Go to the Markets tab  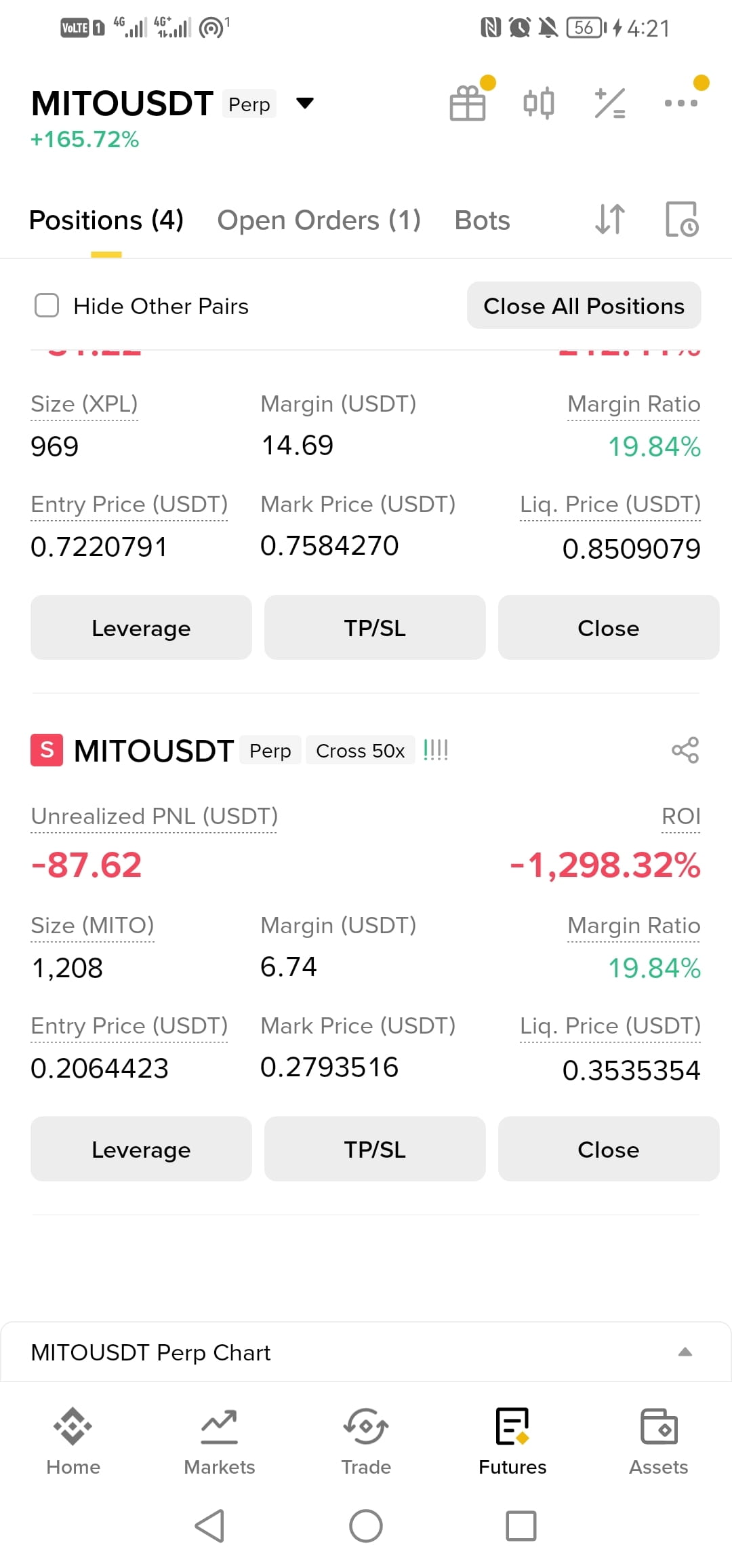tap(220, 1442)
